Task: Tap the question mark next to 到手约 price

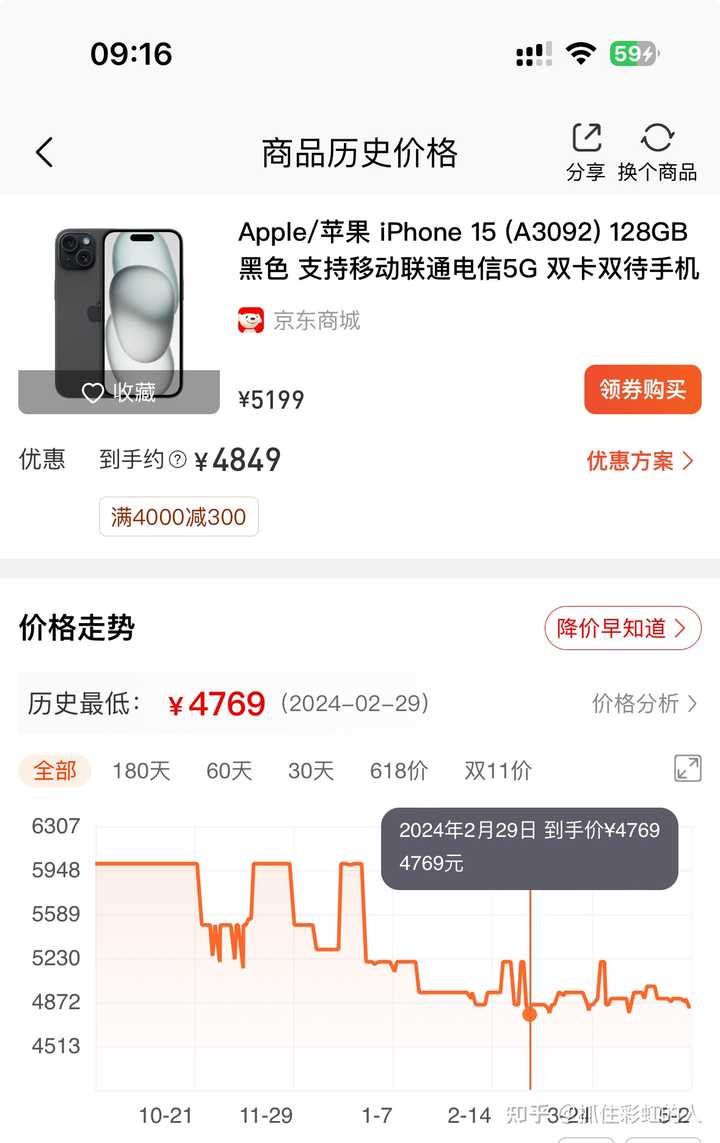Action: [180, 460]
